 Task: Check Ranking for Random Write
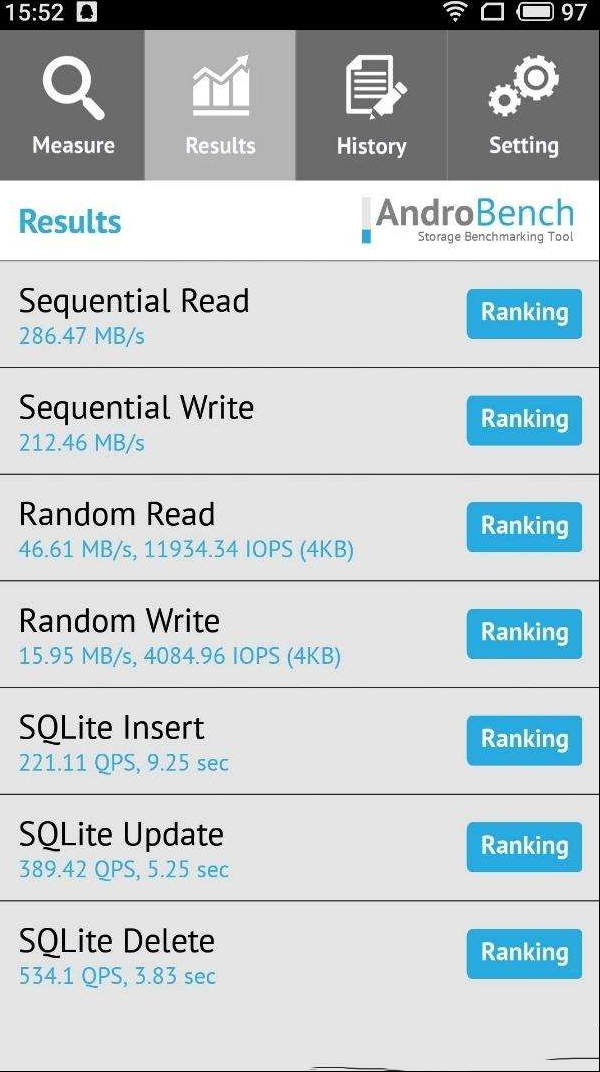[524, 634]
